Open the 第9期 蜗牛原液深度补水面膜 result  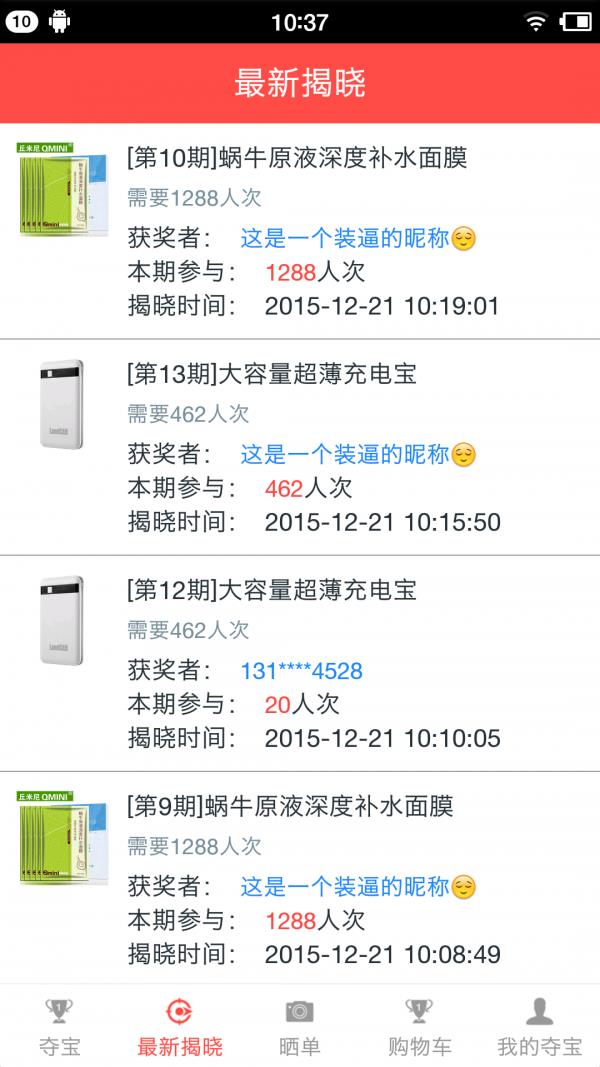coord(300,878)
